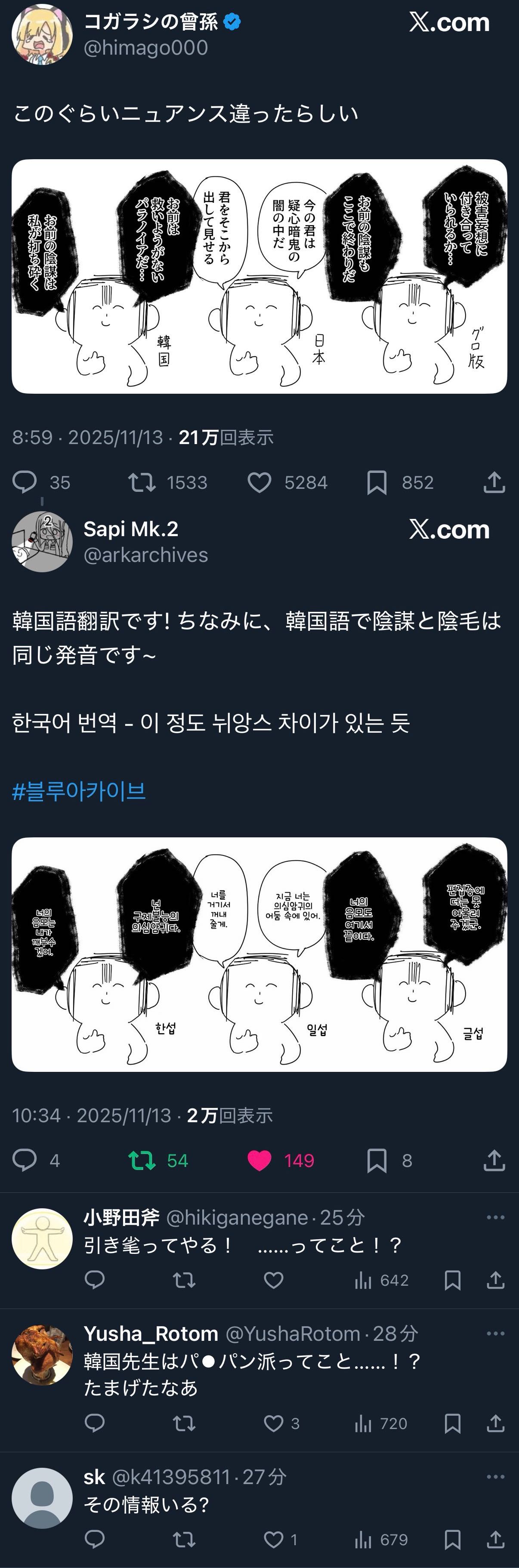Viewport: 519px width, 1568px height.
Task: Reply to sk's comment
Action: 94,1540
